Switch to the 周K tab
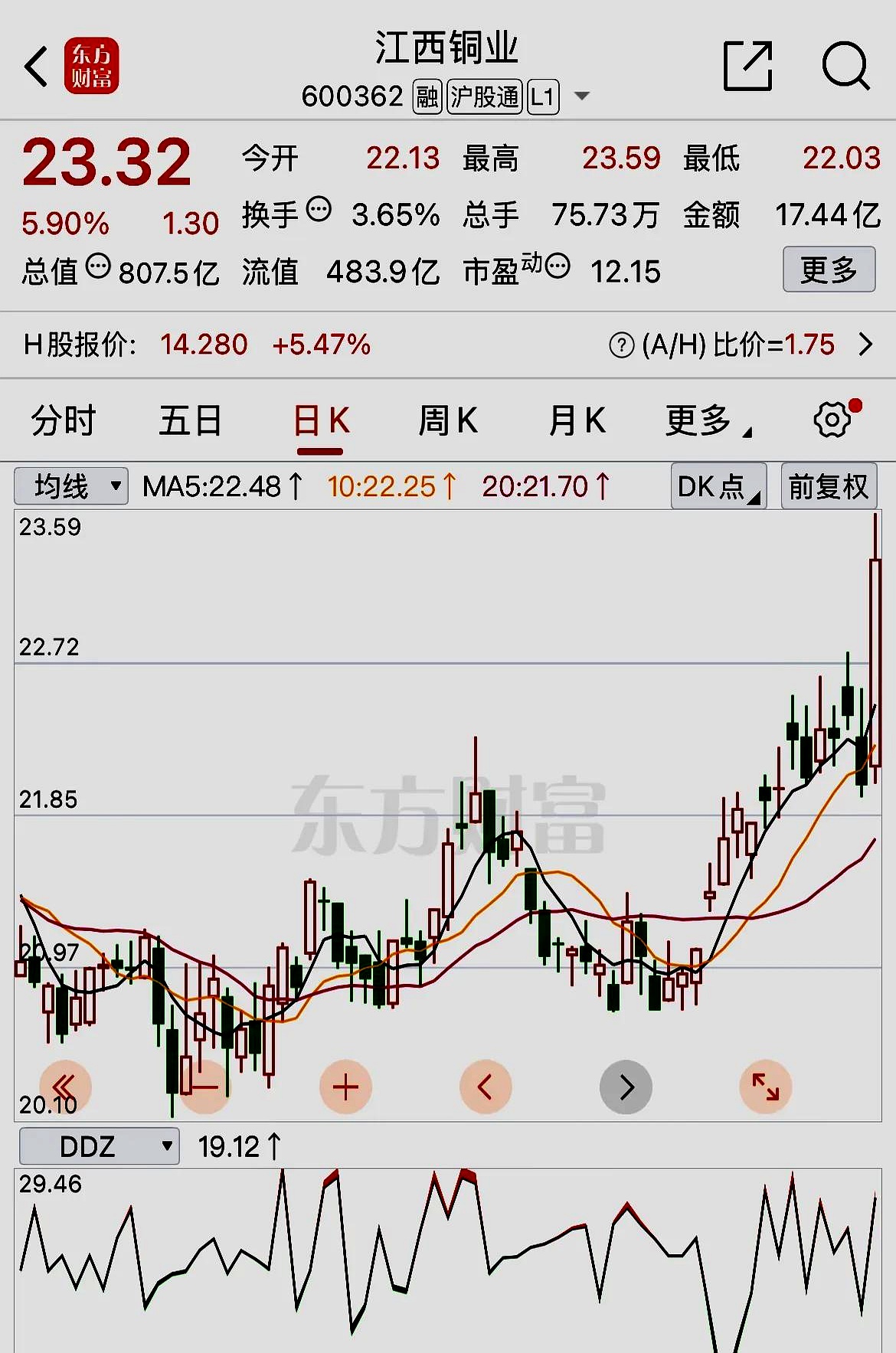 click(449, 420)
